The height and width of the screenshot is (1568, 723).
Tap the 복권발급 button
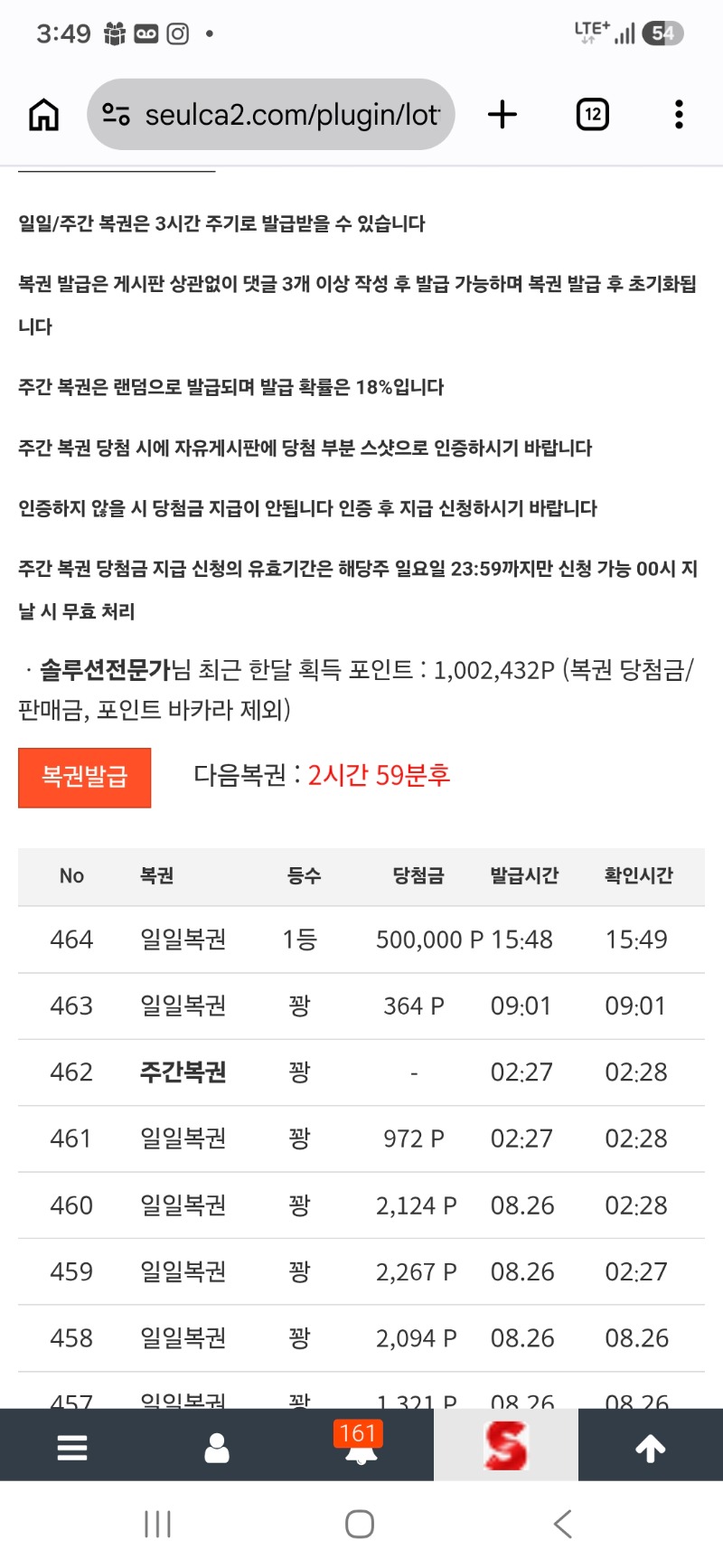(85, 777)
